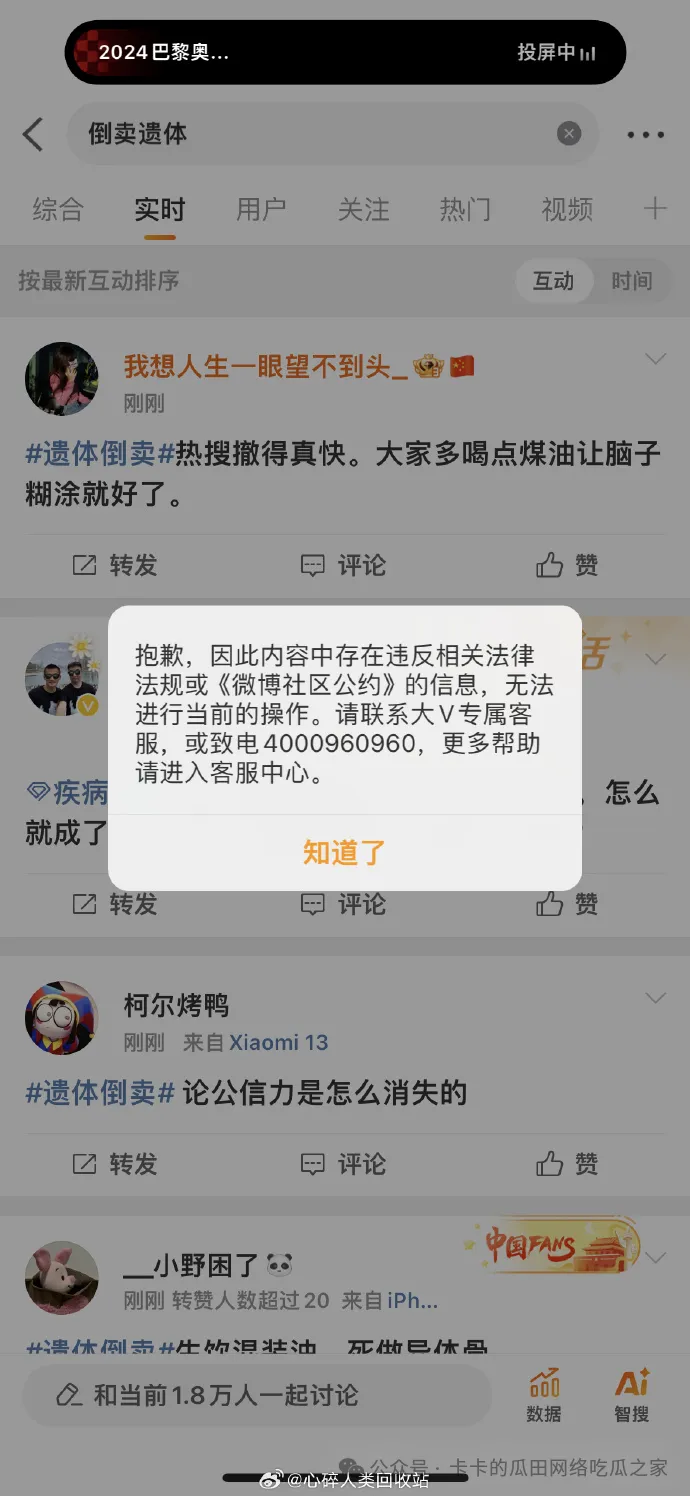Switch to the 用户 tab
Image resolution: width=690 pixels, height=1496 pixels.
[261, 209]
